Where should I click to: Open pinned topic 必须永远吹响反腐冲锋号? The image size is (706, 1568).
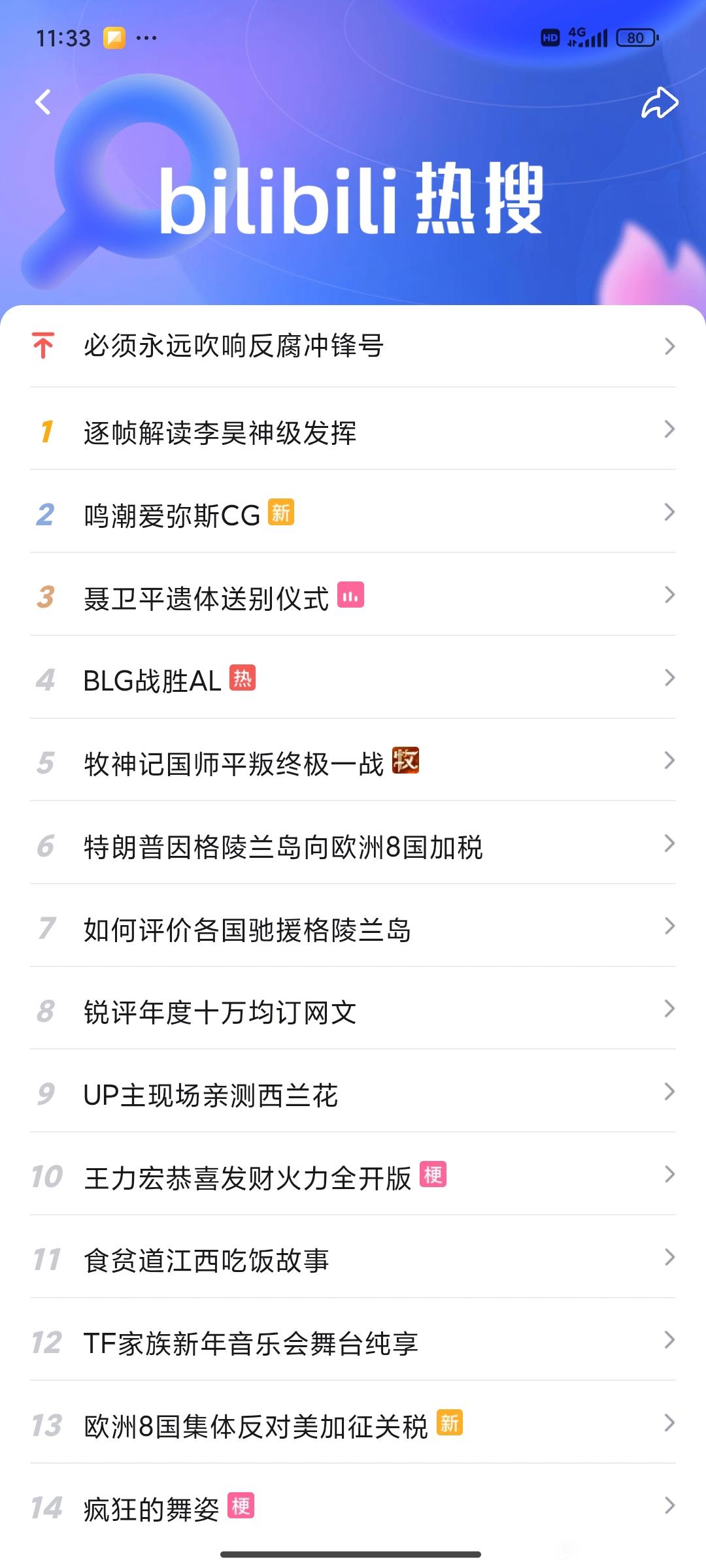point(233,346)
